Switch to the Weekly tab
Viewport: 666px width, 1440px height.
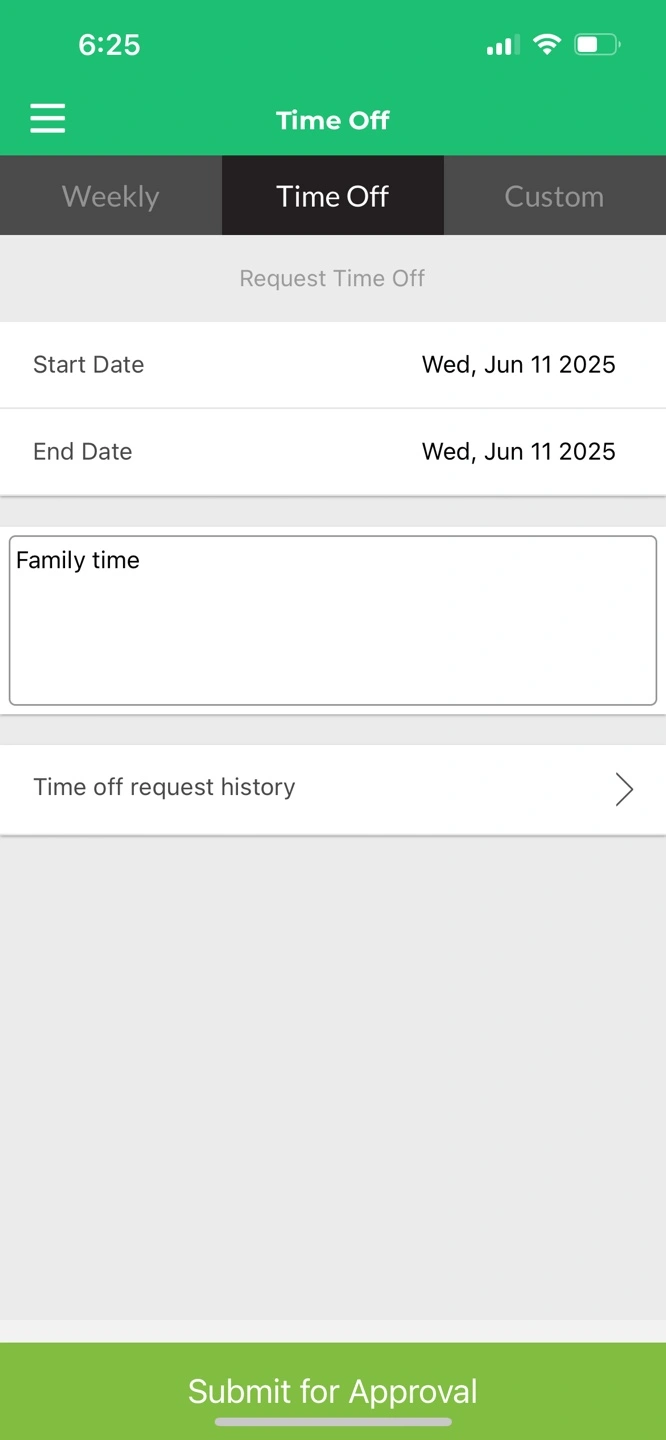[x=111, y=196]
